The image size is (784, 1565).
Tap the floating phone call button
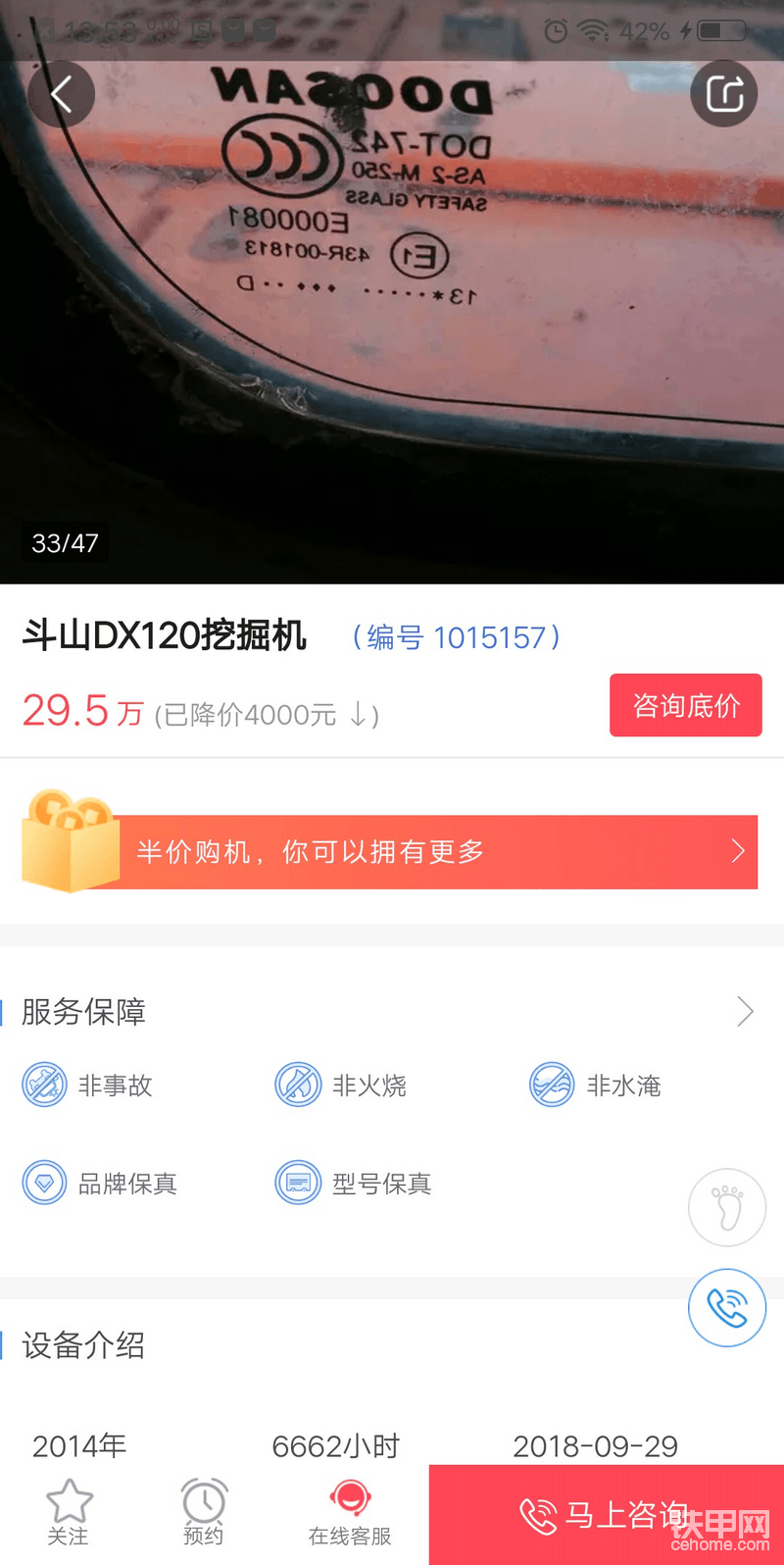[726, 1307]
